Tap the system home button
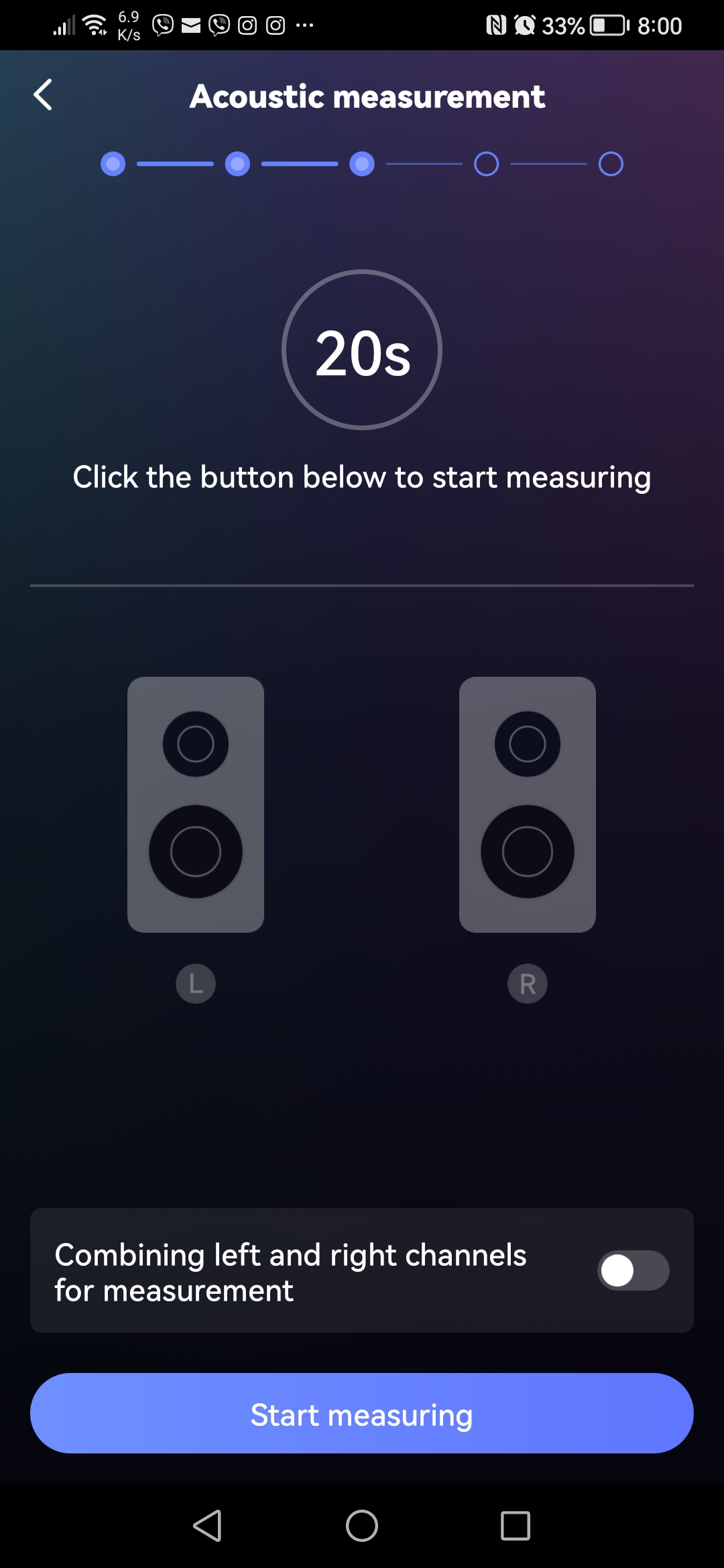The height and width of the screenshot is (1568, 724). pyautogui.click(x=362, y=1526)
